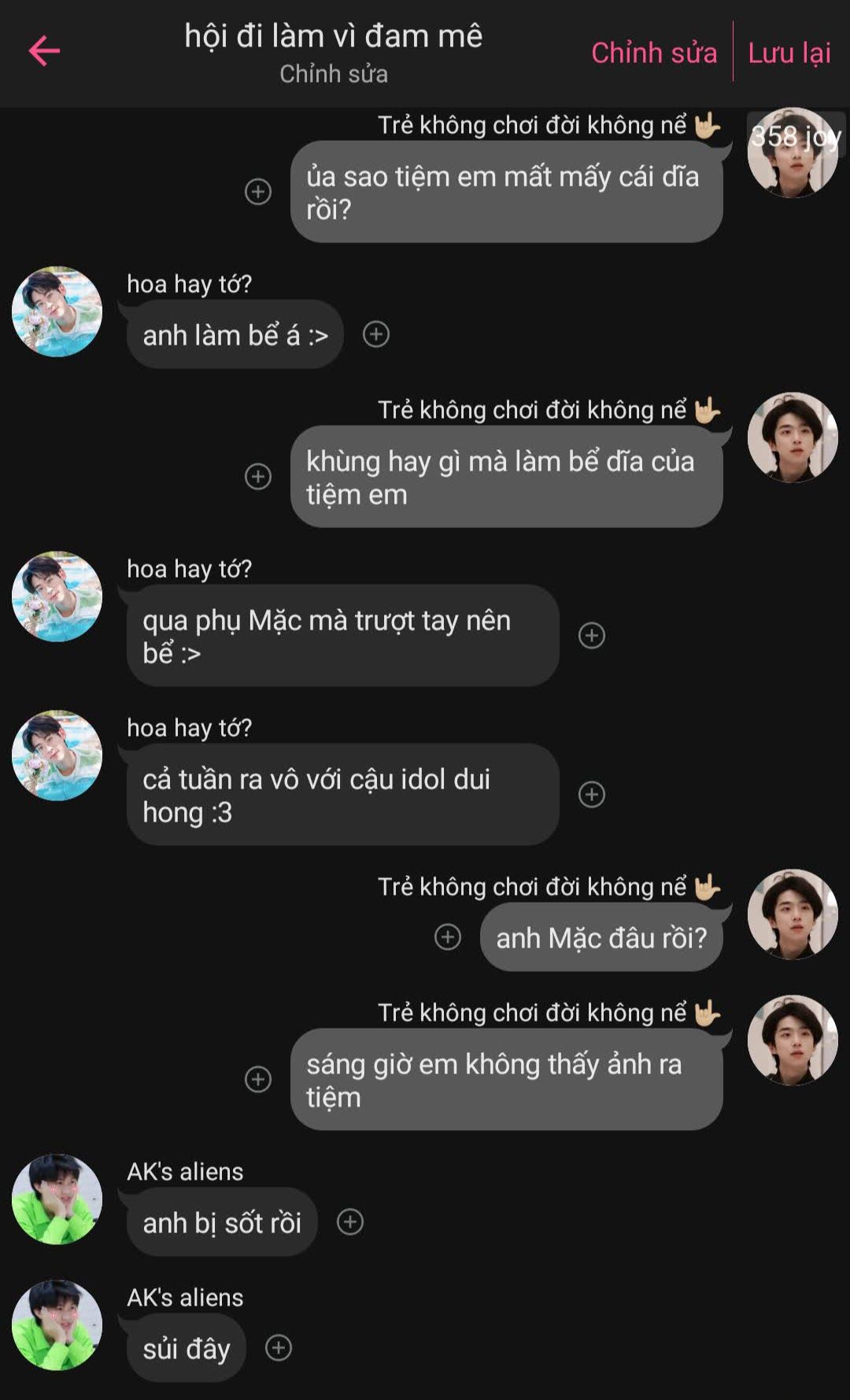Image resolution: width=850 pixels, height=1400 pixels.
Task: Open avatar beside "anh Mặc đâu rồi?" message
Action: pyautogui.click(x=792, y=914)
